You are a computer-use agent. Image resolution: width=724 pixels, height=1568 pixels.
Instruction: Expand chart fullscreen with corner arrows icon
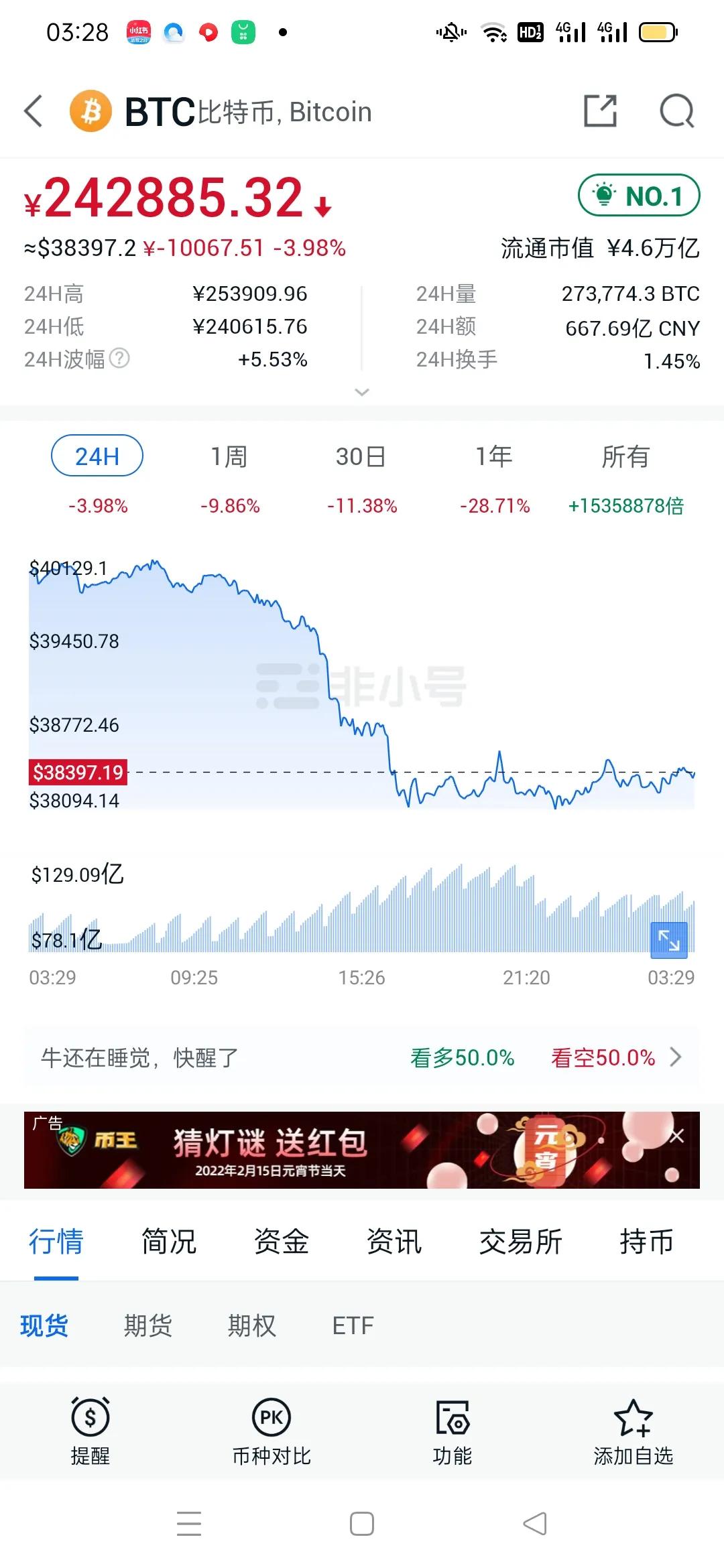[x=668, y=941]
